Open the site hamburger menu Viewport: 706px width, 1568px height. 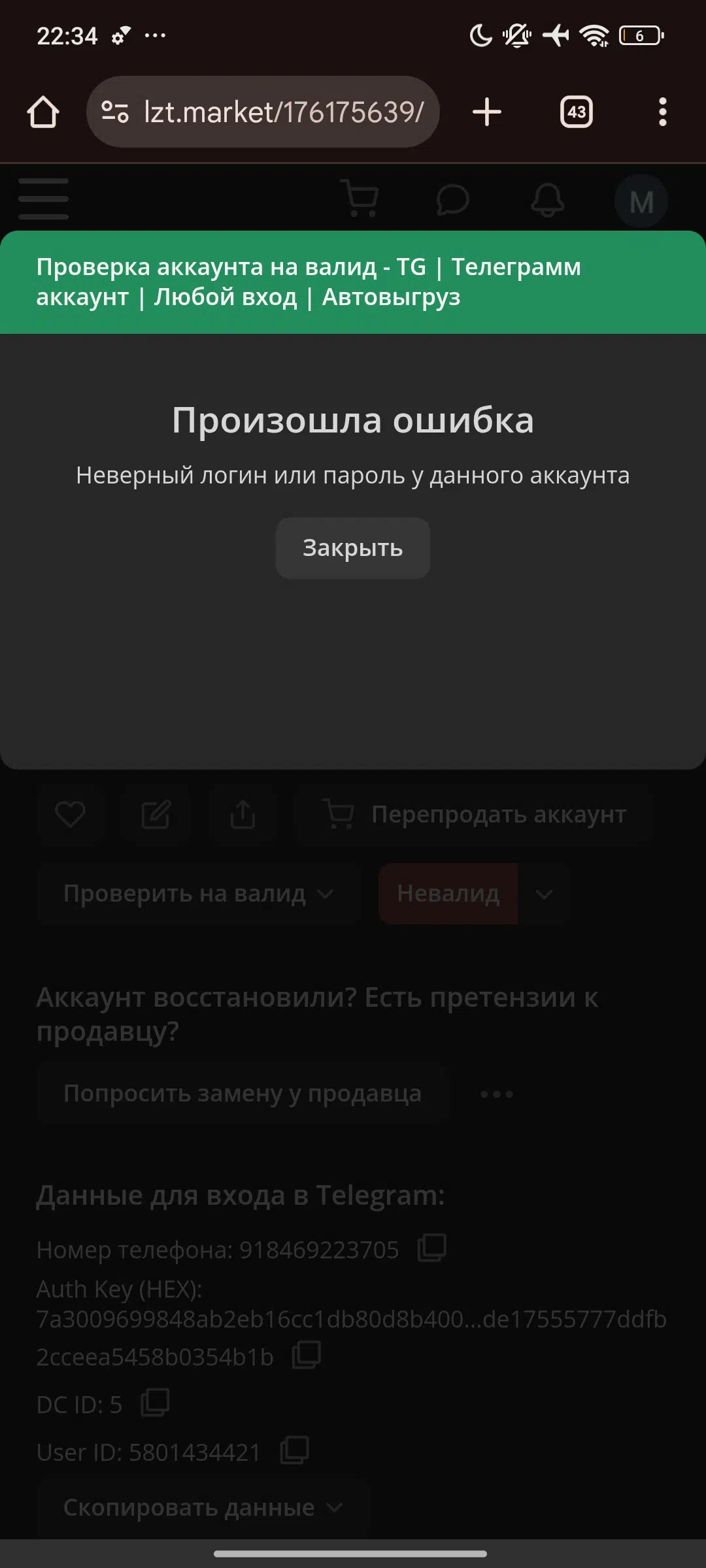(44, 199)
